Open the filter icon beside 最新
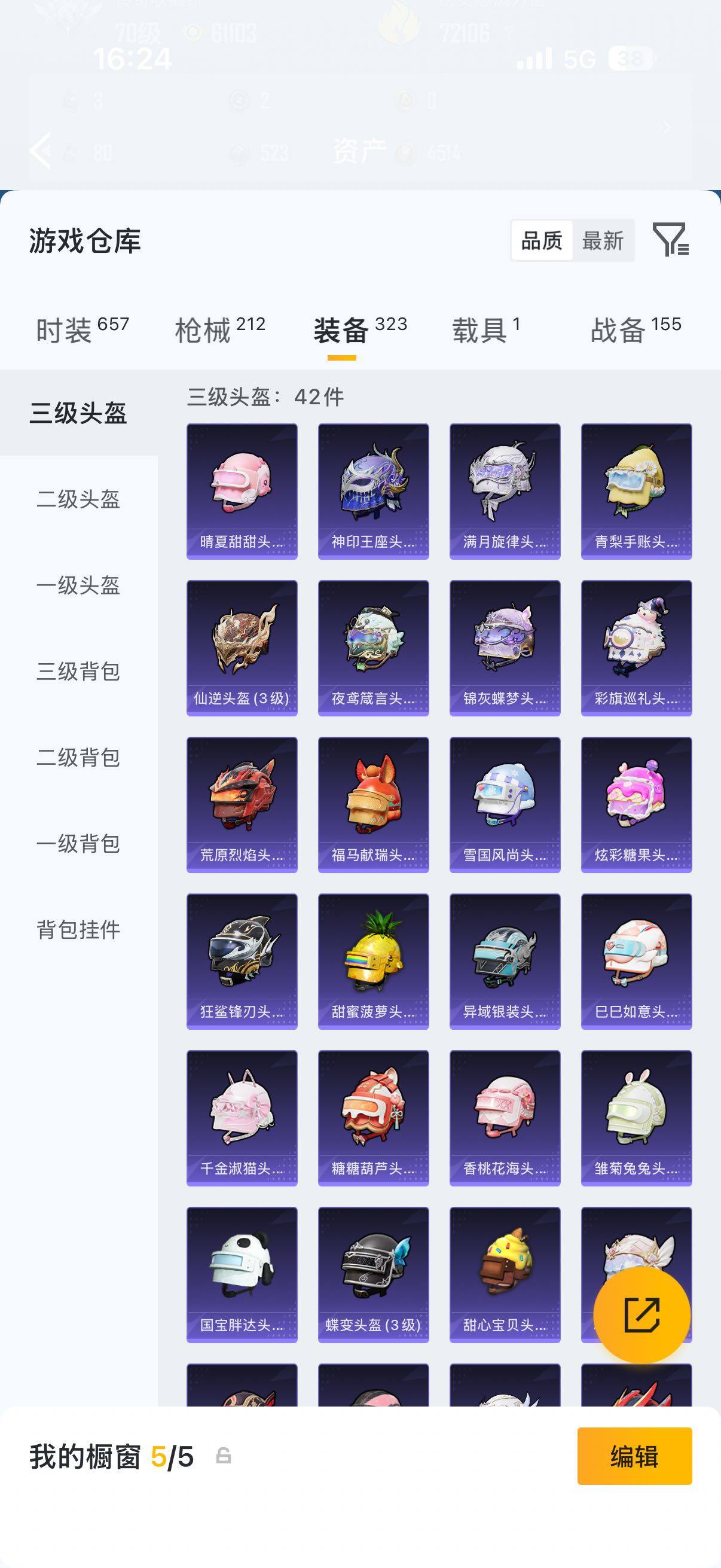721x1568 pixels. (x=670, y=239)
